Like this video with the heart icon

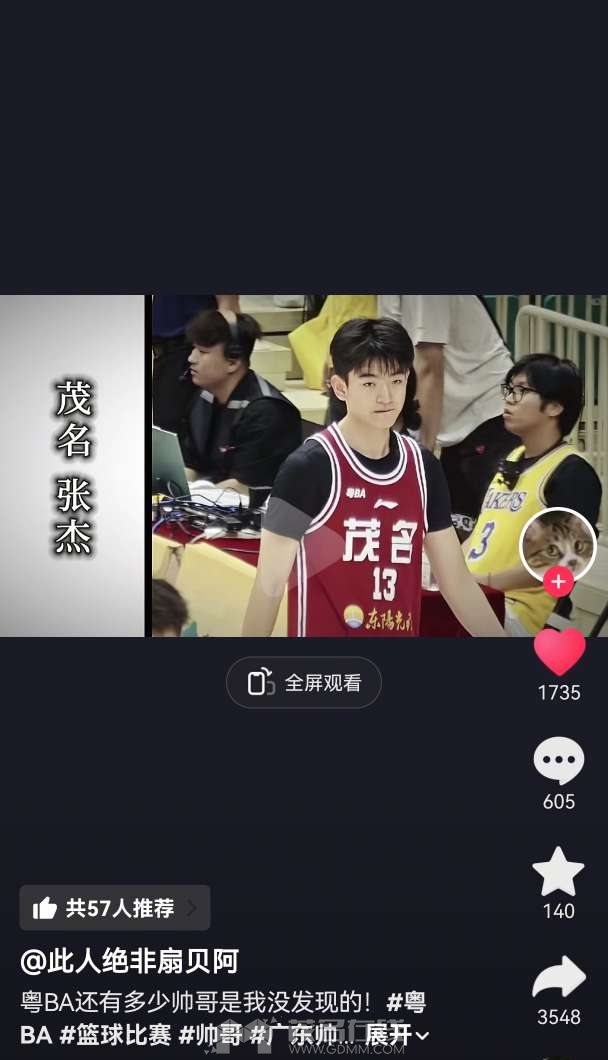click(559, 653)
